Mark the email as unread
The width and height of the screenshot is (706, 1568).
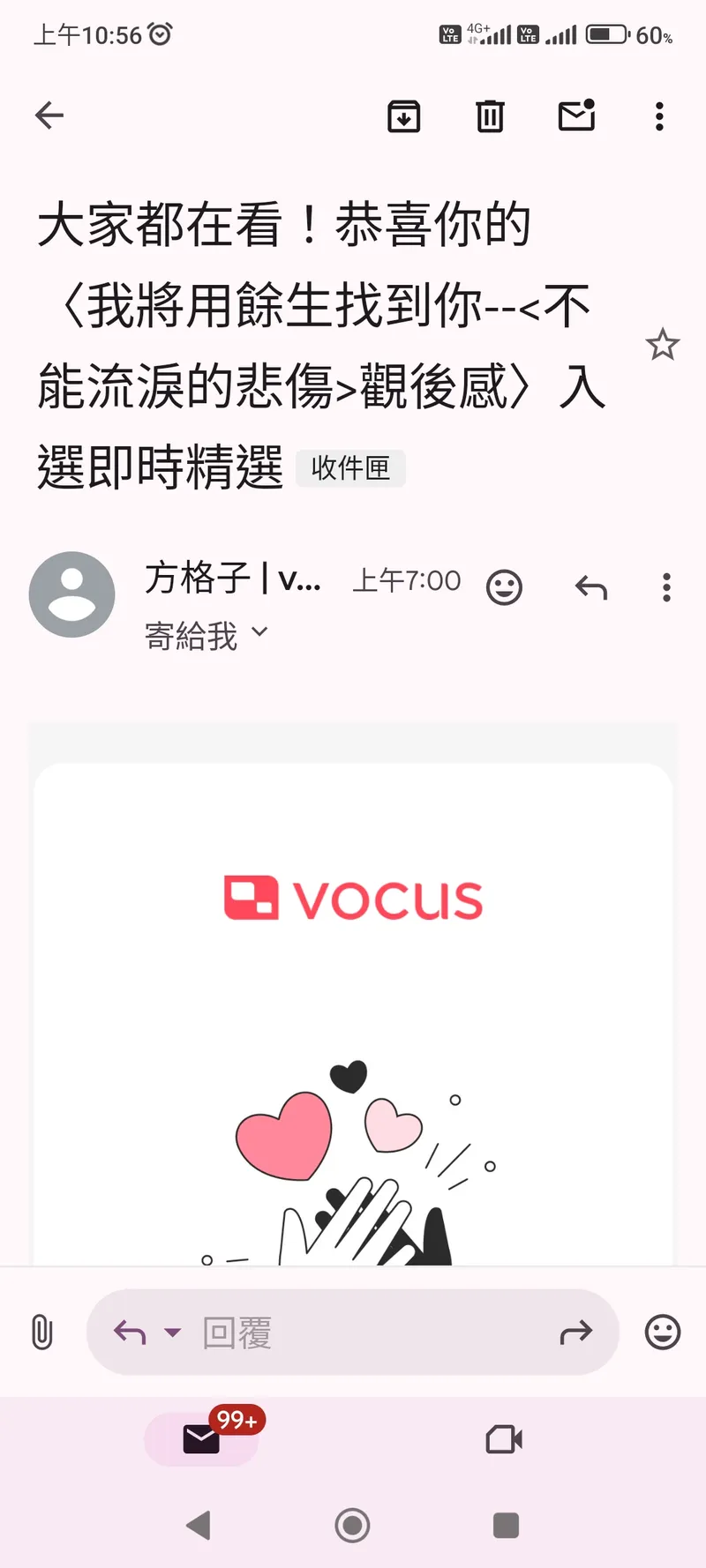[576, 116]
